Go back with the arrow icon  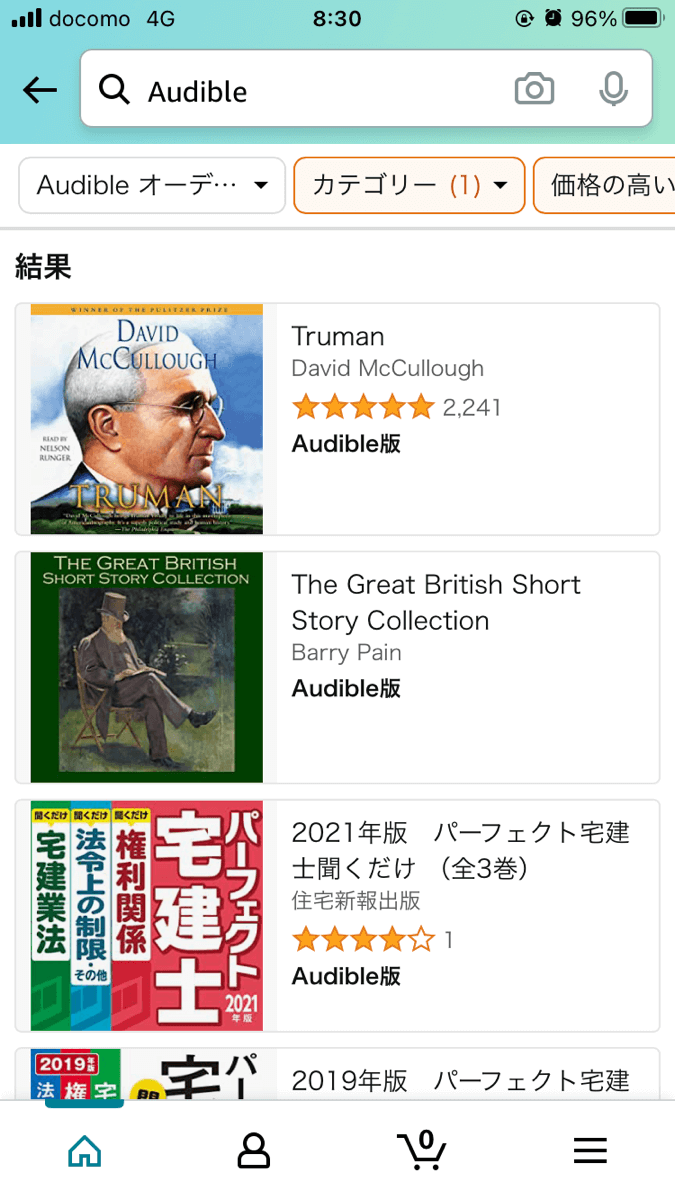pyautogui.click(x=40, y=91)
